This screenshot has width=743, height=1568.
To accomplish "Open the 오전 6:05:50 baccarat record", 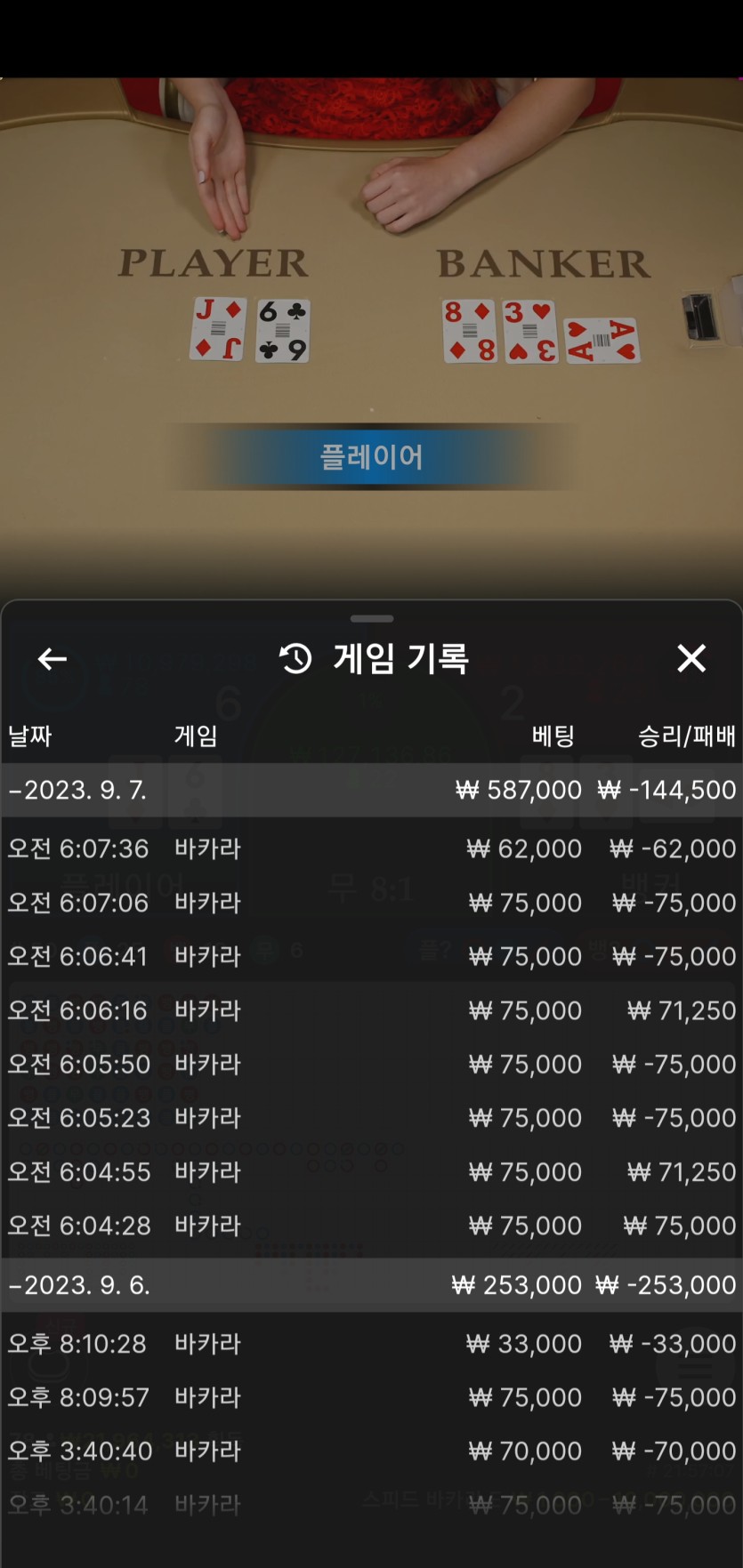I will [371, 1064].
